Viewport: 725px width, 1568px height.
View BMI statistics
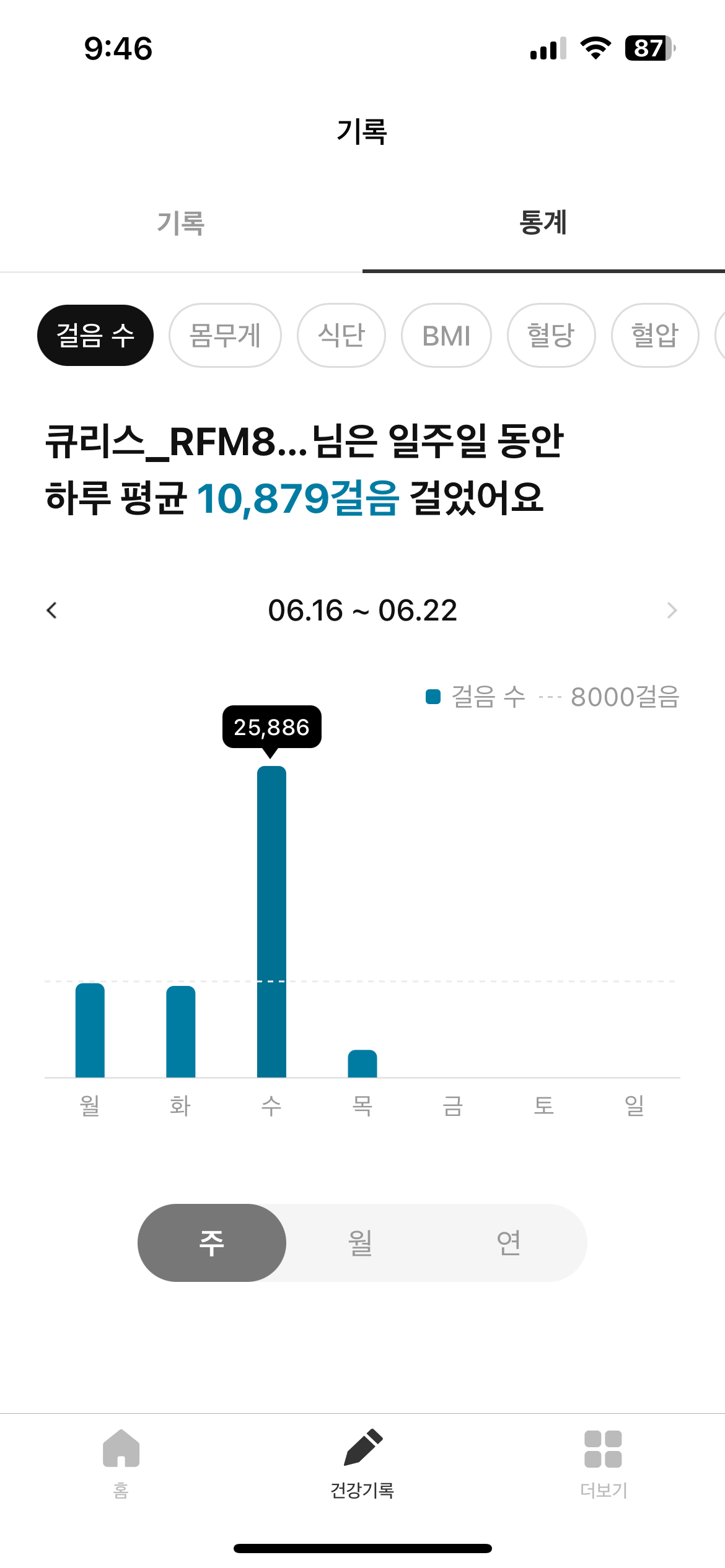pos(446,335)
